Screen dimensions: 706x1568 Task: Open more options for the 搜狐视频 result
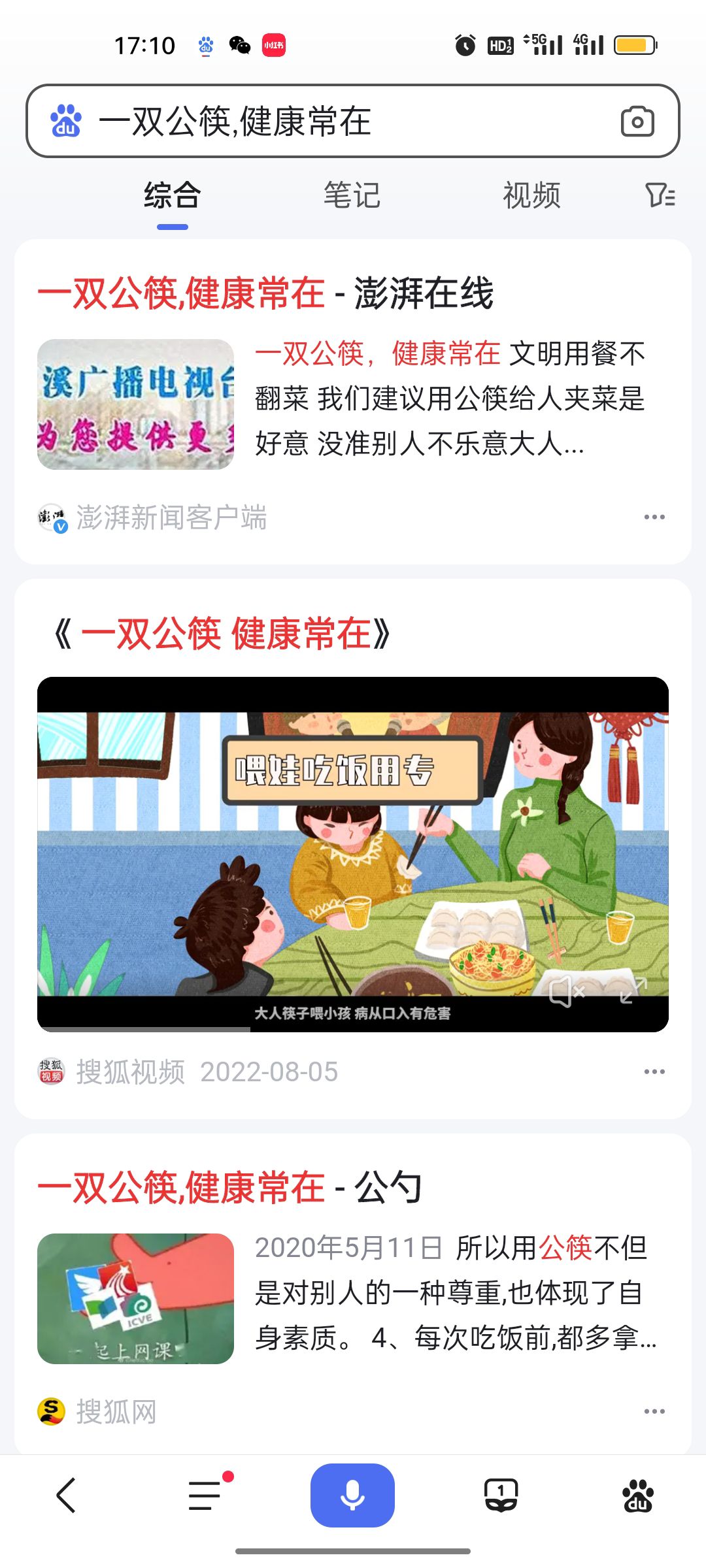pos(654,1071)
